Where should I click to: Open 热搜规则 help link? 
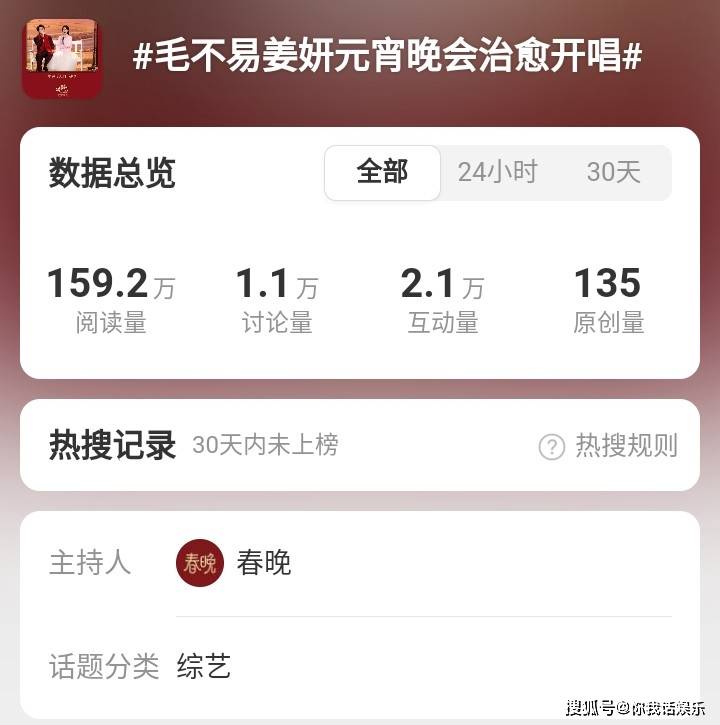tap(609, 446)
